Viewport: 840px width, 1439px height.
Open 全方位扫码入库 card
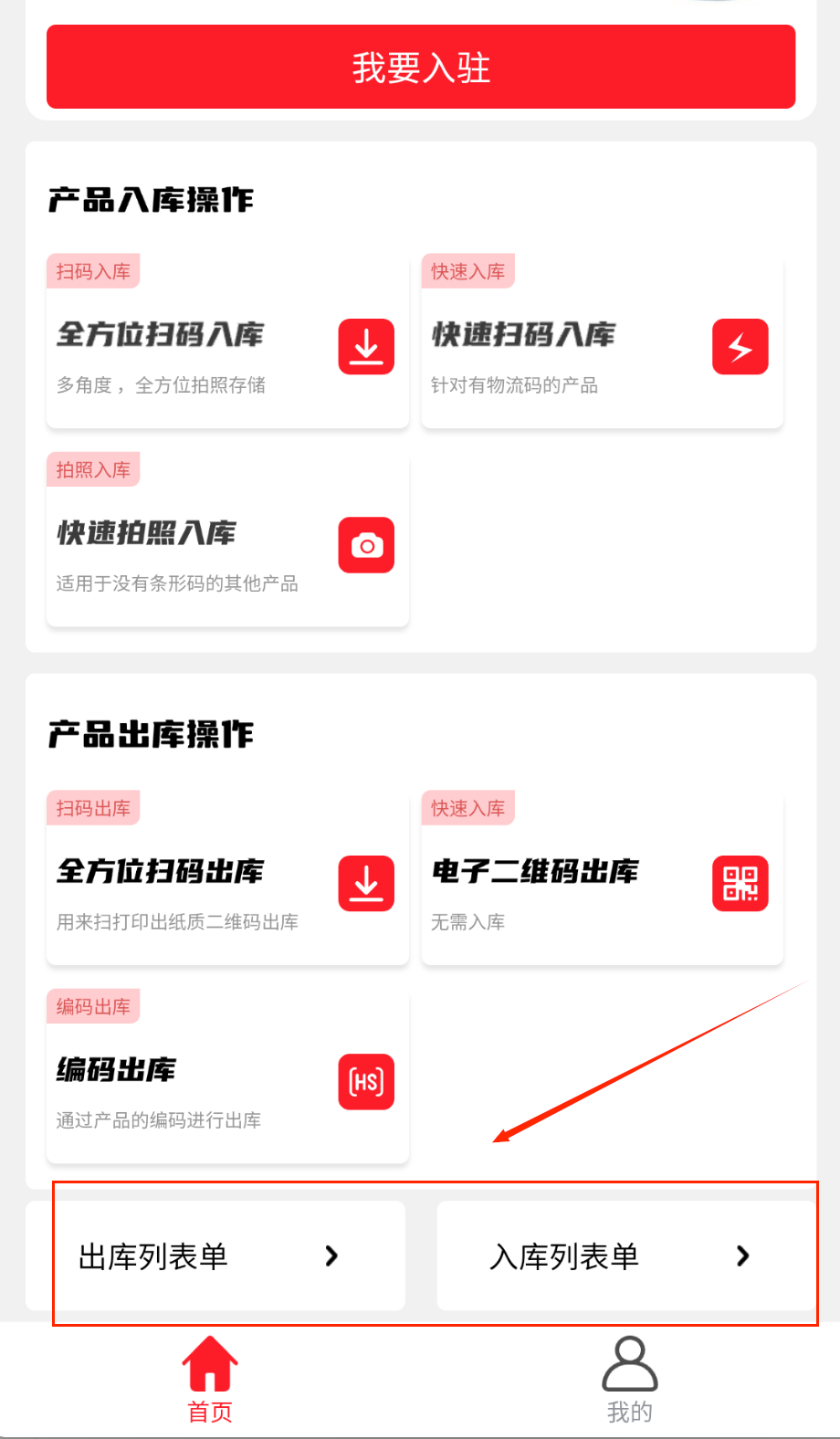point(227,348)
